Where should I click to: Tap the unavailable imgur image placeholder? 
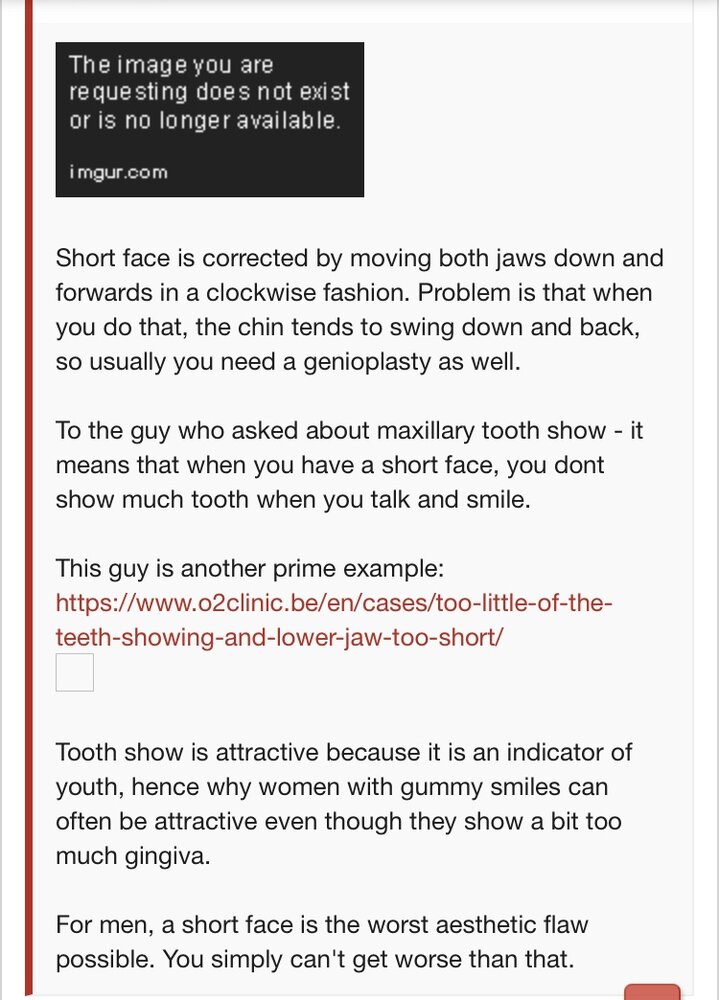209,119
